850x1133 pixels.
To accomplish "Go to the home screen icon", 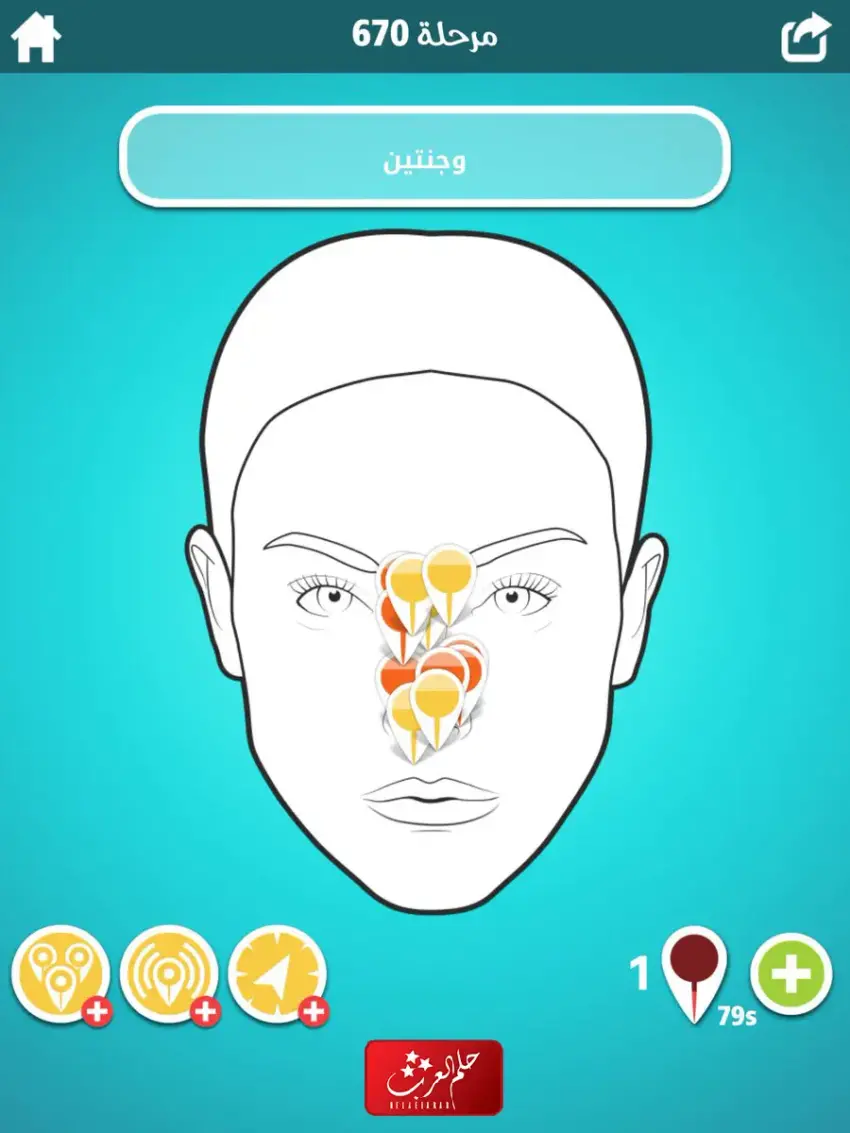I will point(37,37).
